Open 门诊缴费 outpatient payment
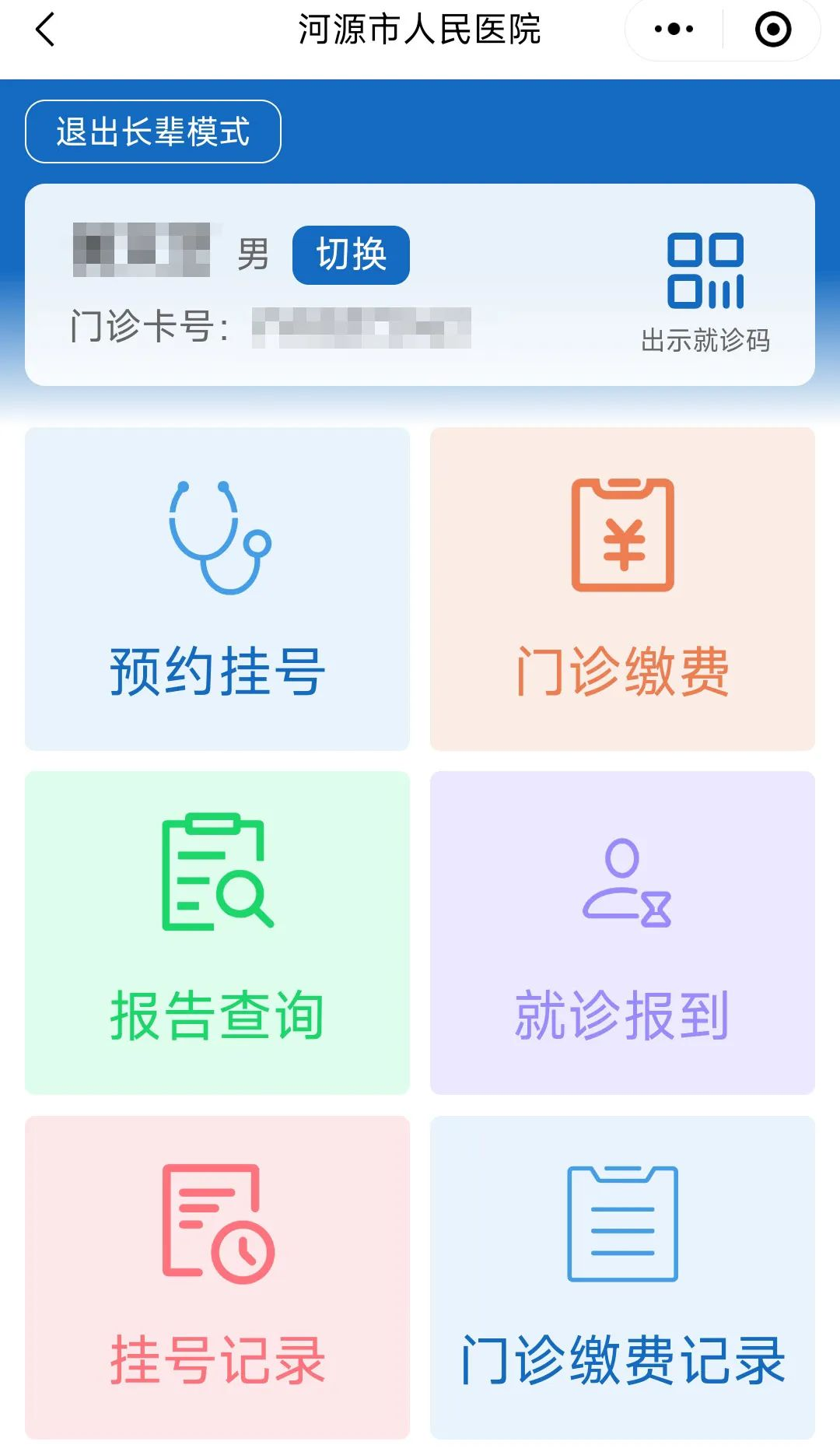This screenshot has height=1452, width=840. (x=622, y=589)
